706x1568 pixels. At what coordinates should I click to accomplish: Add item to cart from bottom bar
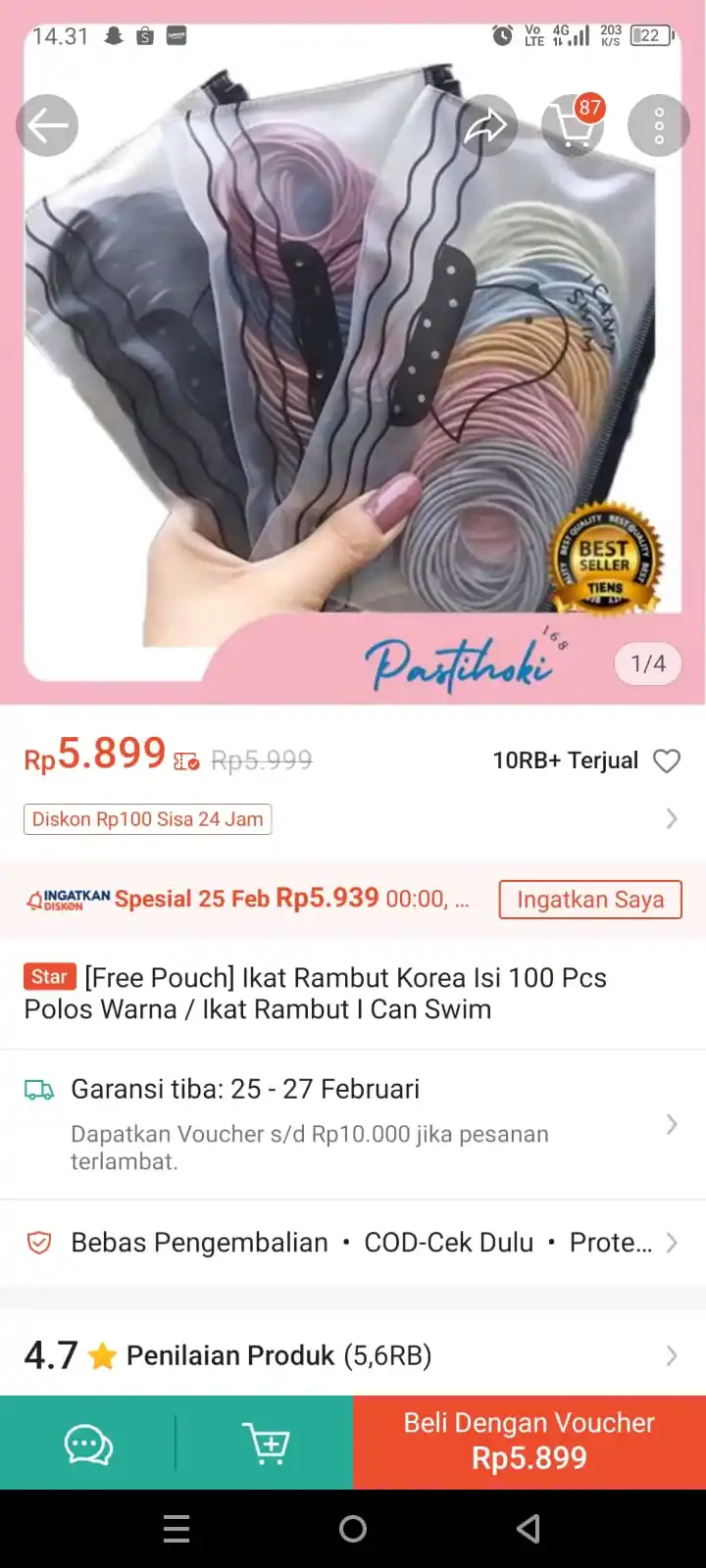point(265,1444)
